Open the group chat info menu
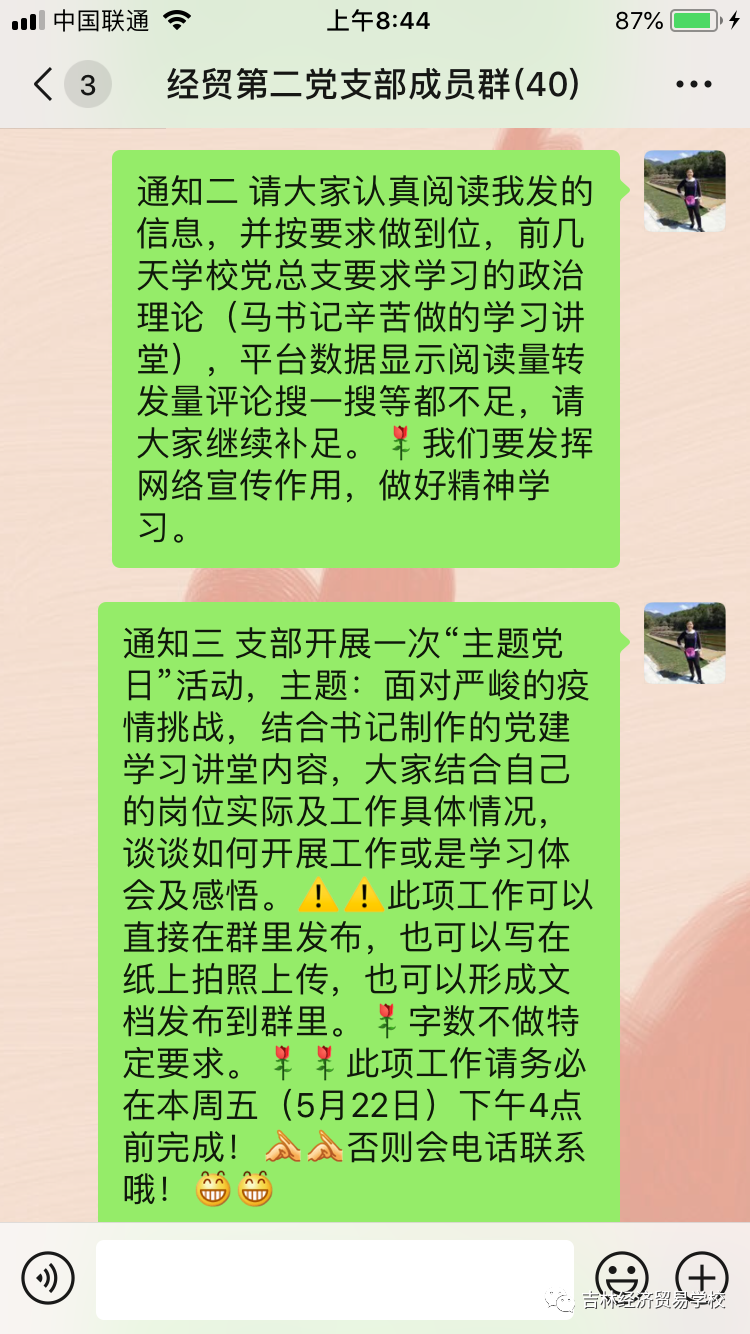 (x=693, y=85)
